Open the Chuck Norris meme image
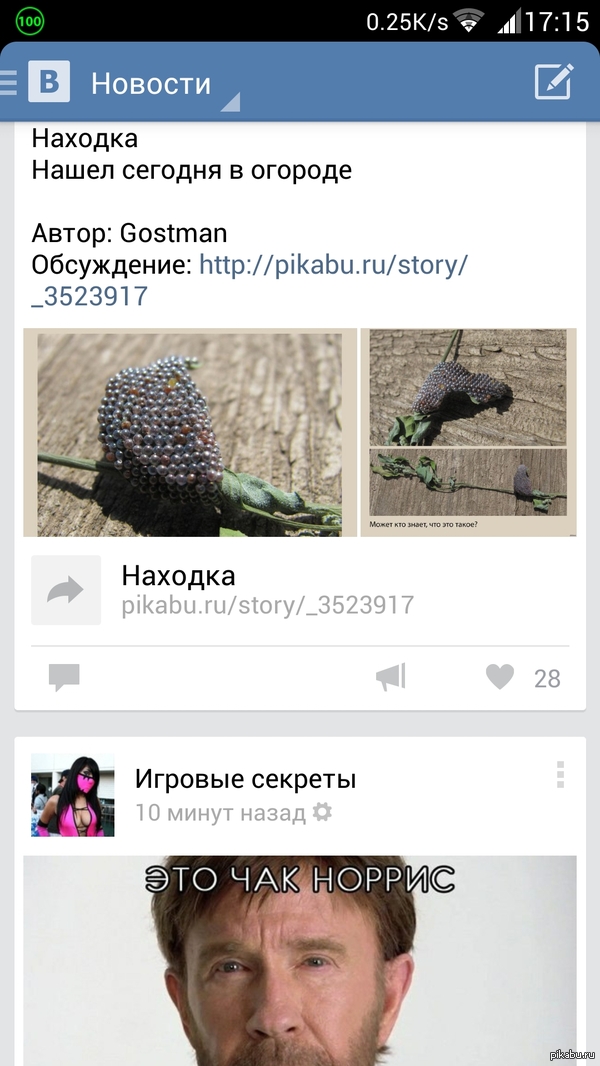Screen dimensions: 600x1066 pyautogui.click(x=300, y=960)
